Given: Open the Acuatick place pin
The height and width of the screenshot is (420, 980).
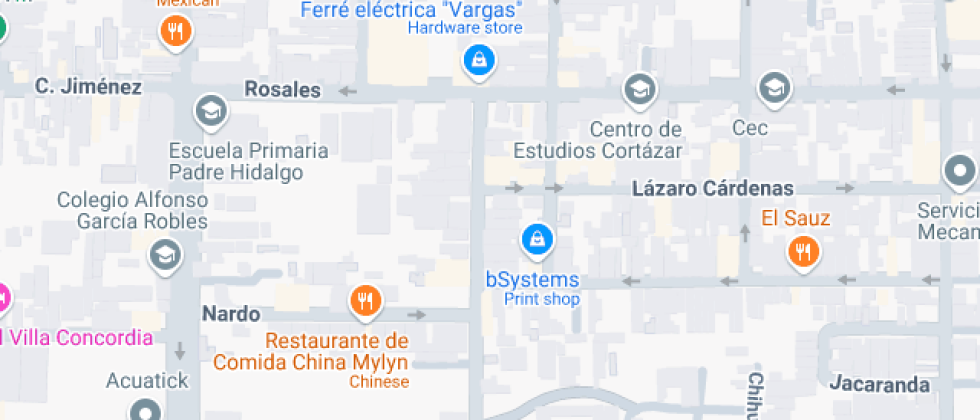Looking at the screenshot, I should tap(147, 410).
